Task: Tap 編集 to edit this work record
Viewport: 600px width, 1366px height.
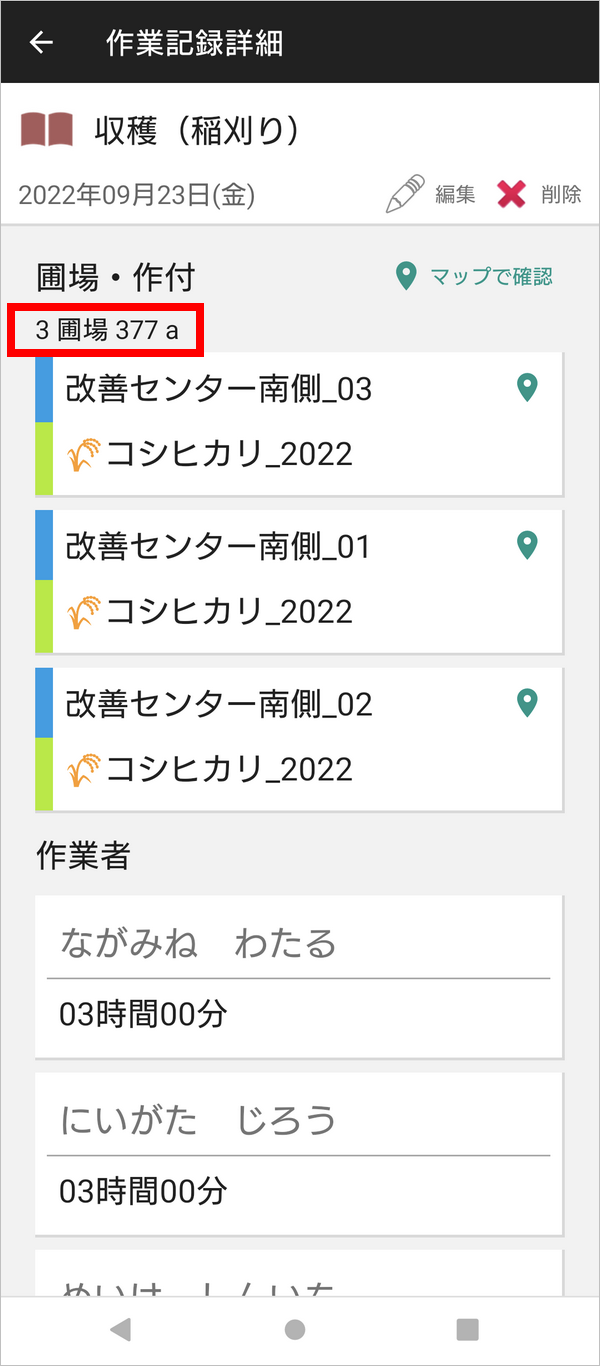Action: tap(431, 194)
